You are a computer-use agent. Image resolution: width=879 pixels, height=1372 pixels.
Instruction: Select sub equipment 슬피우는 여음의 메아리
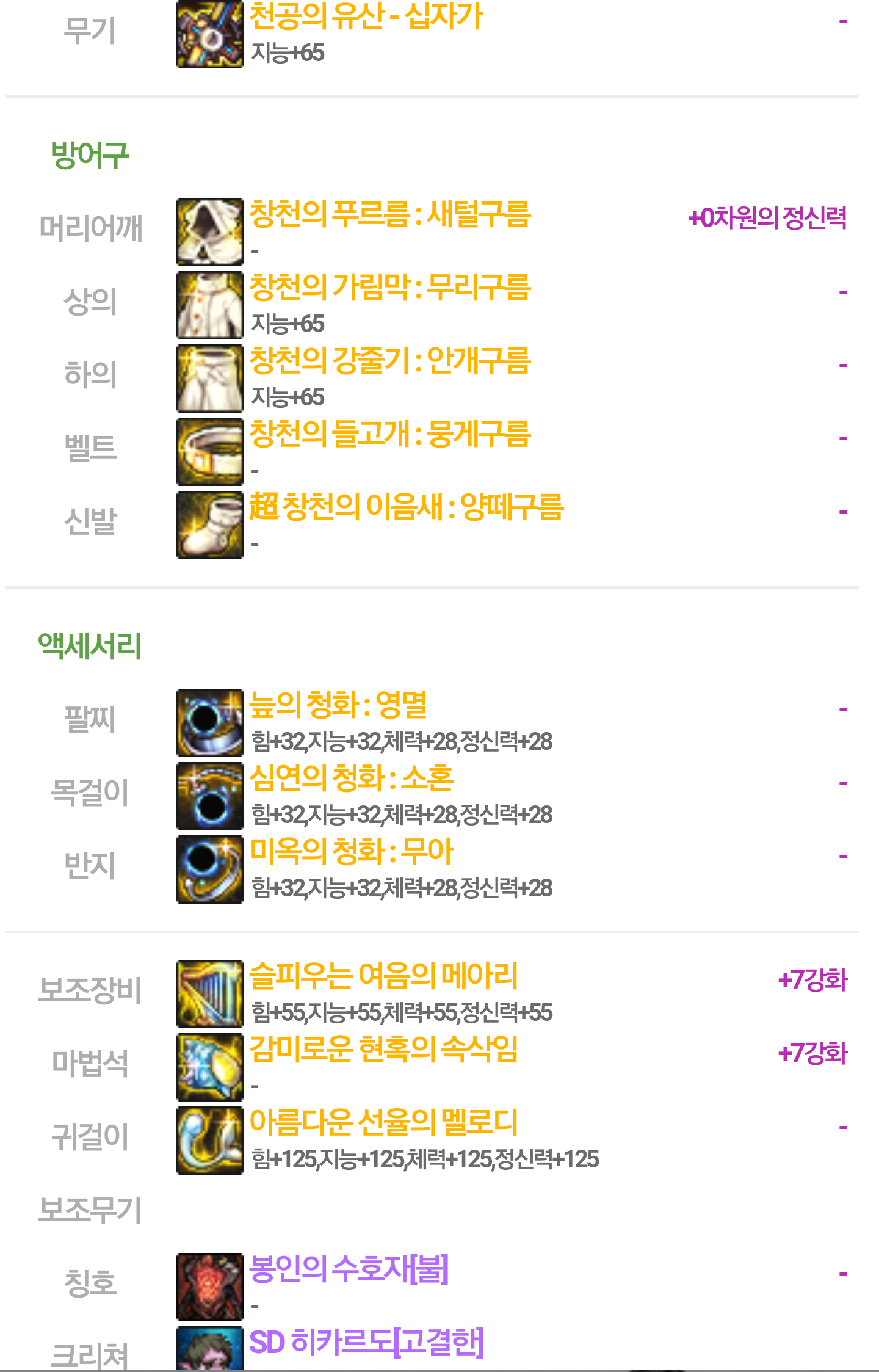point(383,976)
